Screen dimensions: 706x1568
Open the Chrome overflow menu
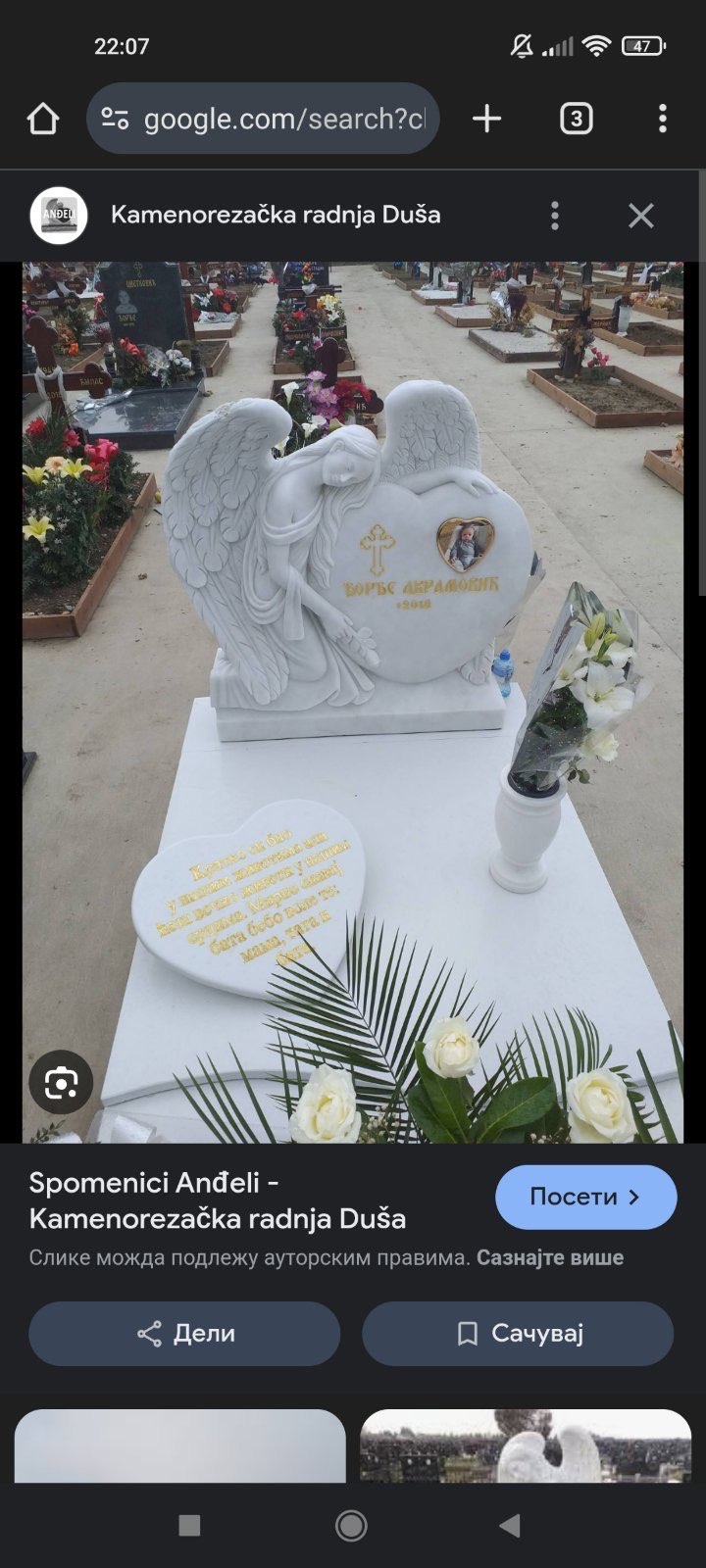click(x=663, y=120)
